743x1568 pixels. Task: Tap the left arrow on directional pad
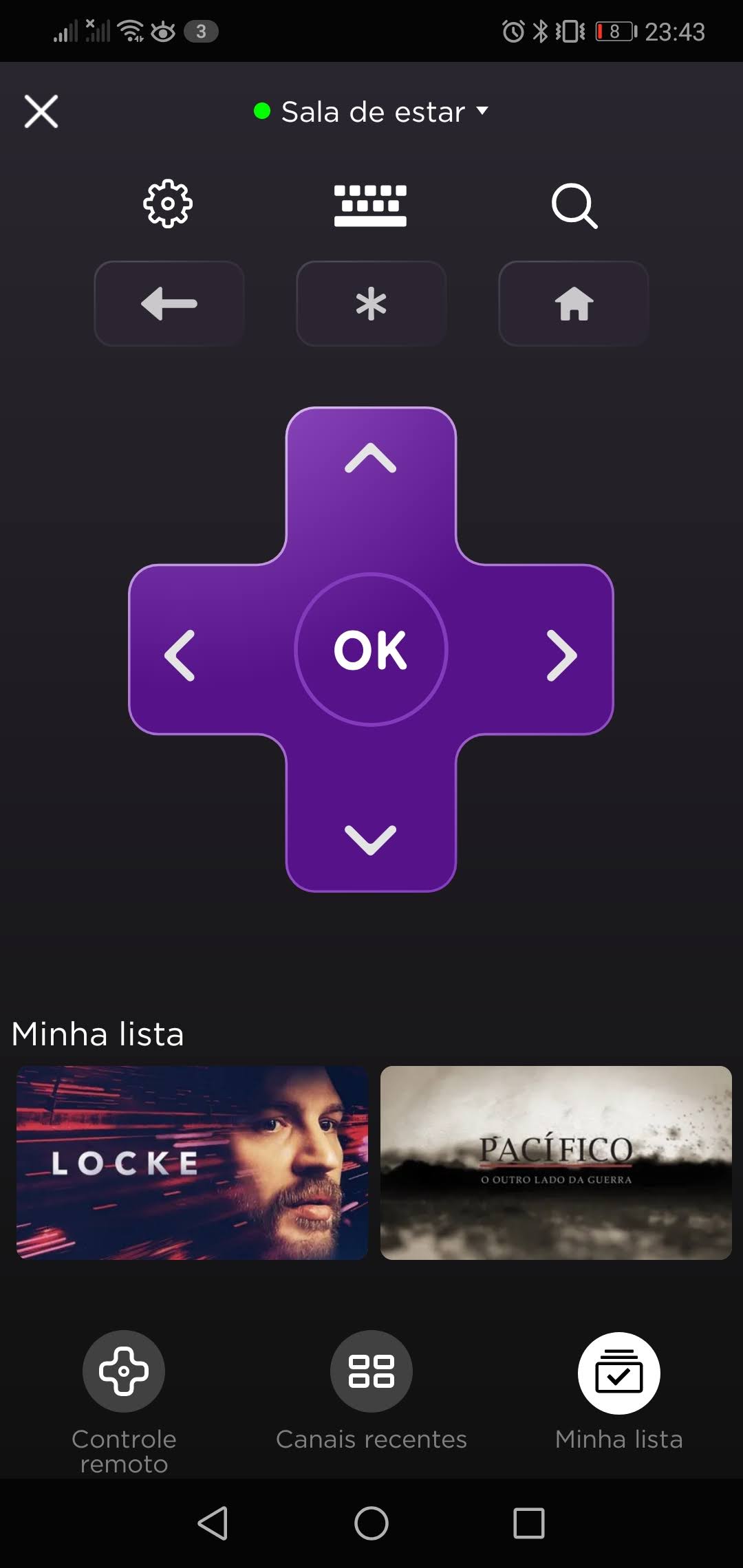[x=180, y=655]
